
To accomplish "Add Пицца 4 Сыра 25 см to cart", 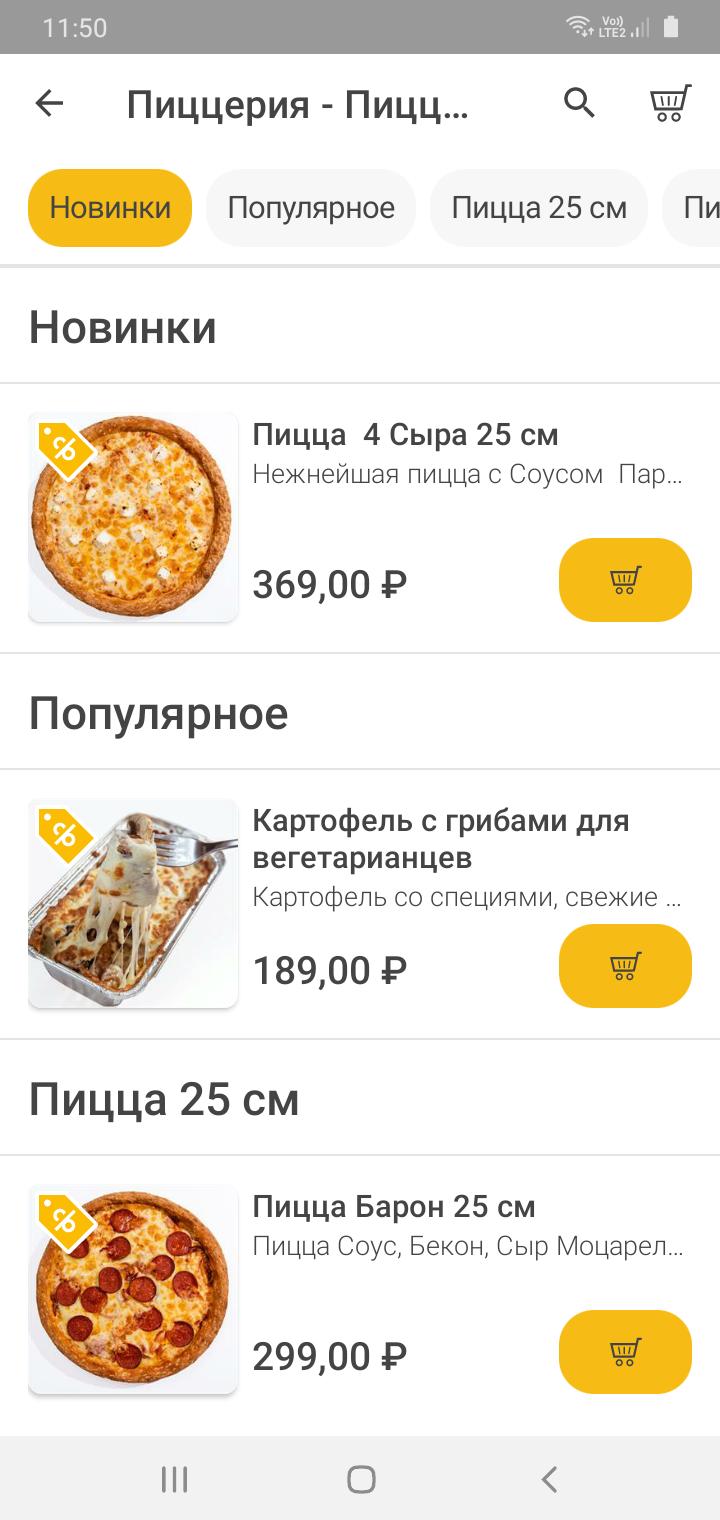I will tap(625, 580).
